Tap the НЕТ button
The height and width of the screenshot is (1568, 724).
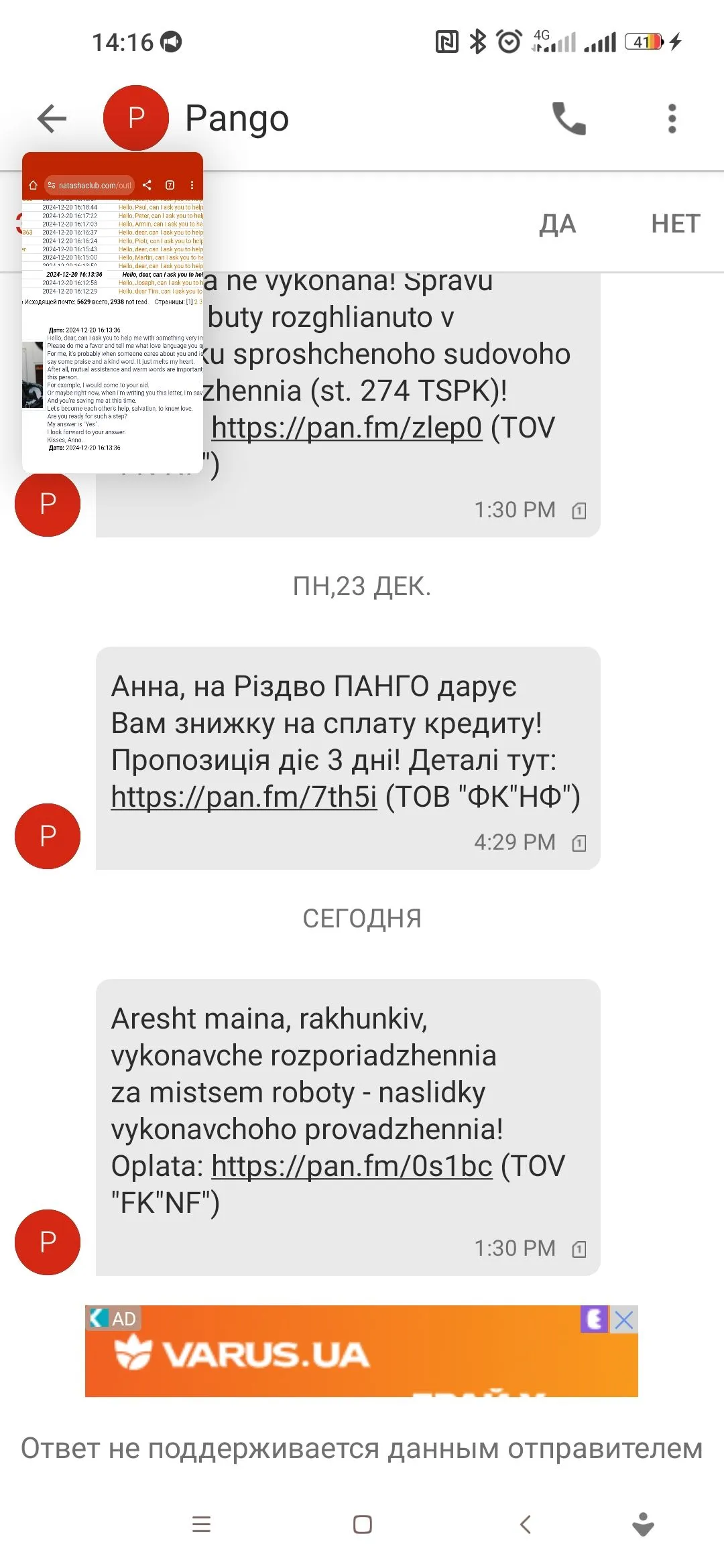coord(675,224)
